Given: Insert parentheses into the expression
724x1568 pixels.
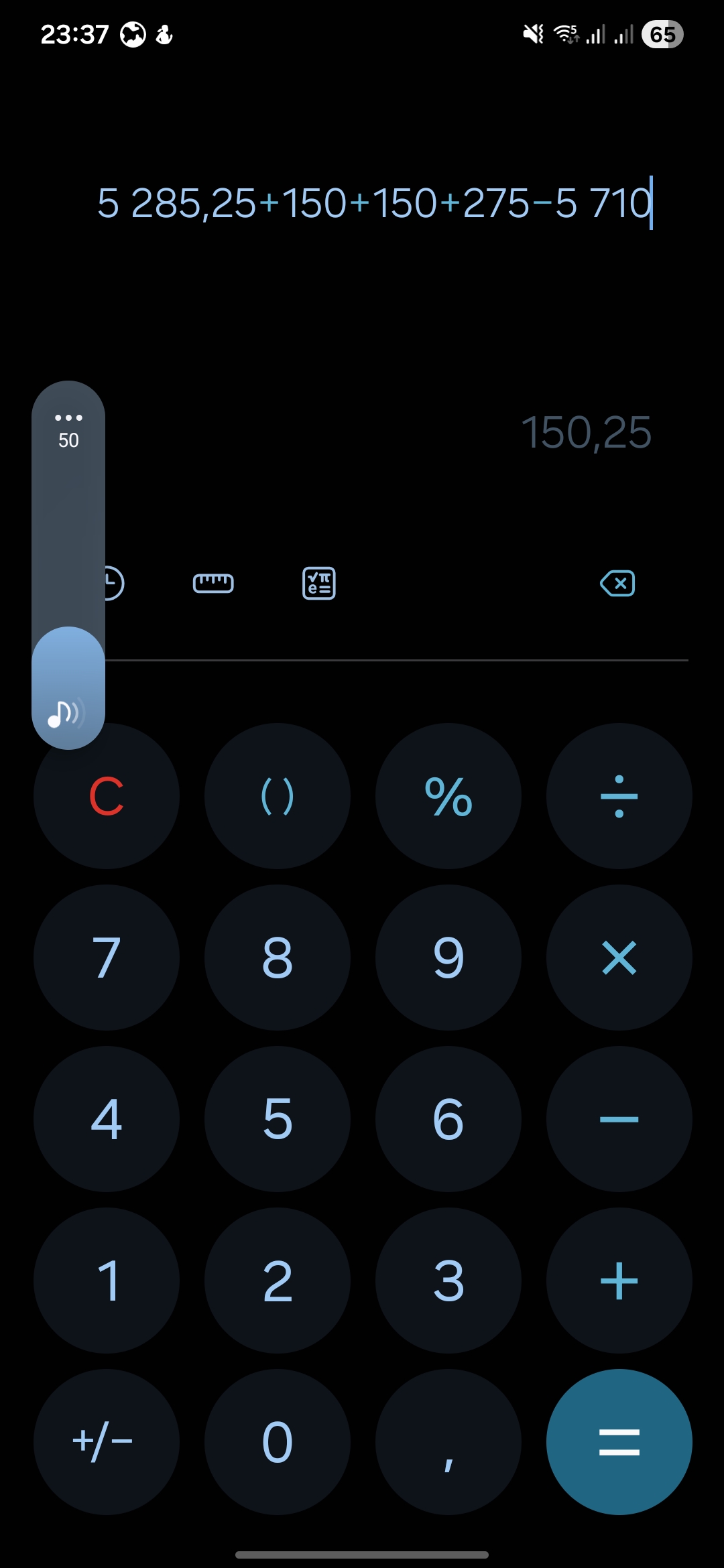Looking at the screenshot, I should (x=278, y=796).
